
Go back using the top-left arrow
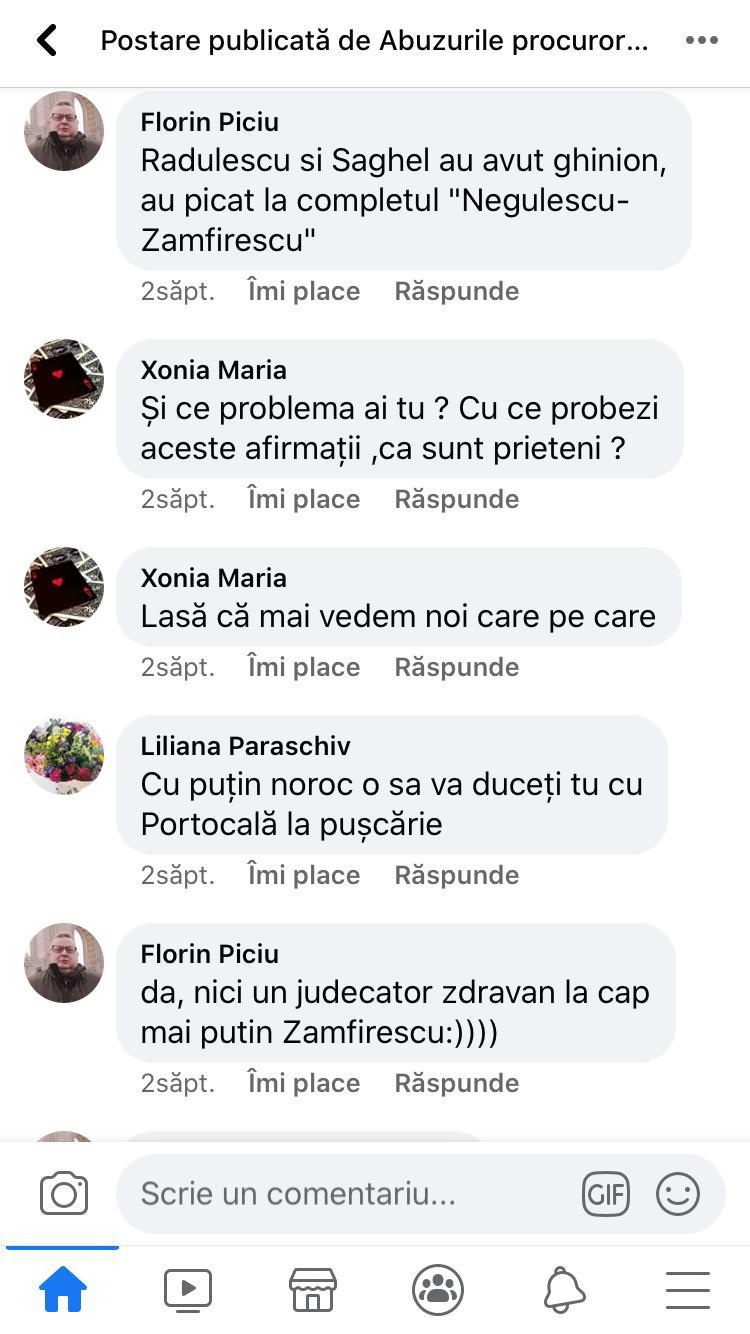click(x=46, y=41)
